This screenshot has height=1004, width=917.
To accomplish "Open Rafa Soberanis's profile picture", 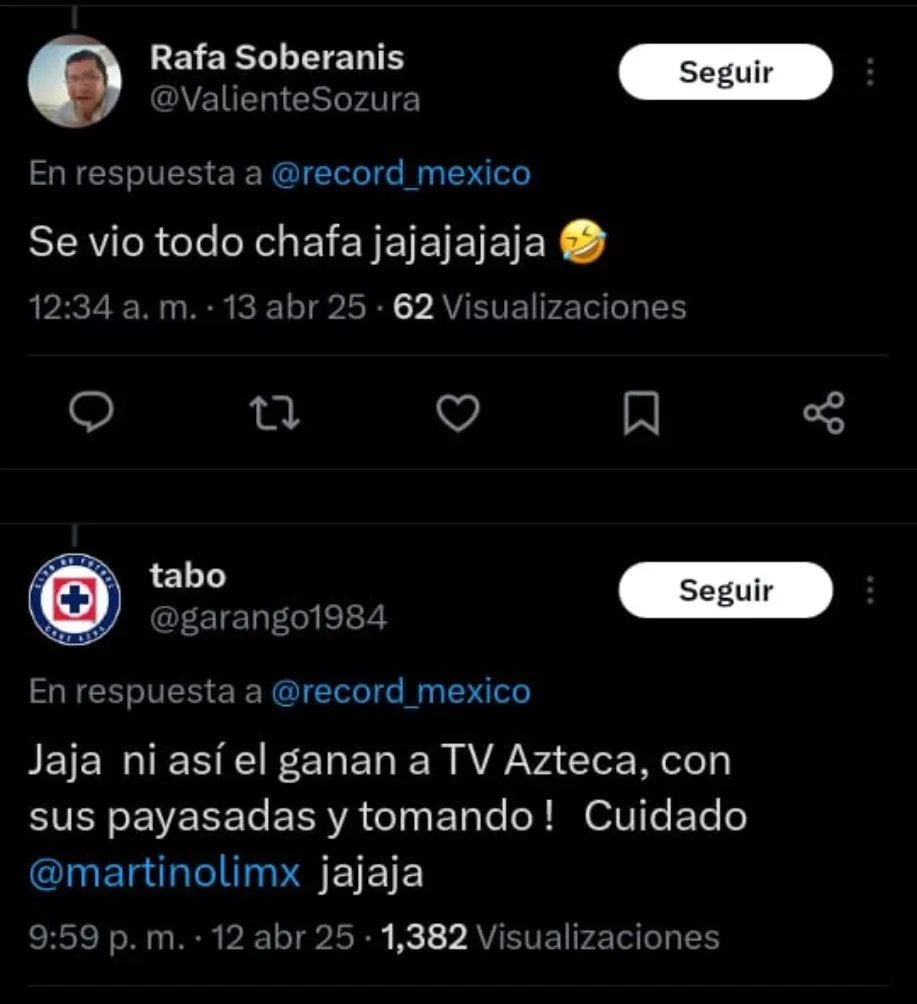I will tap(74, 82).
